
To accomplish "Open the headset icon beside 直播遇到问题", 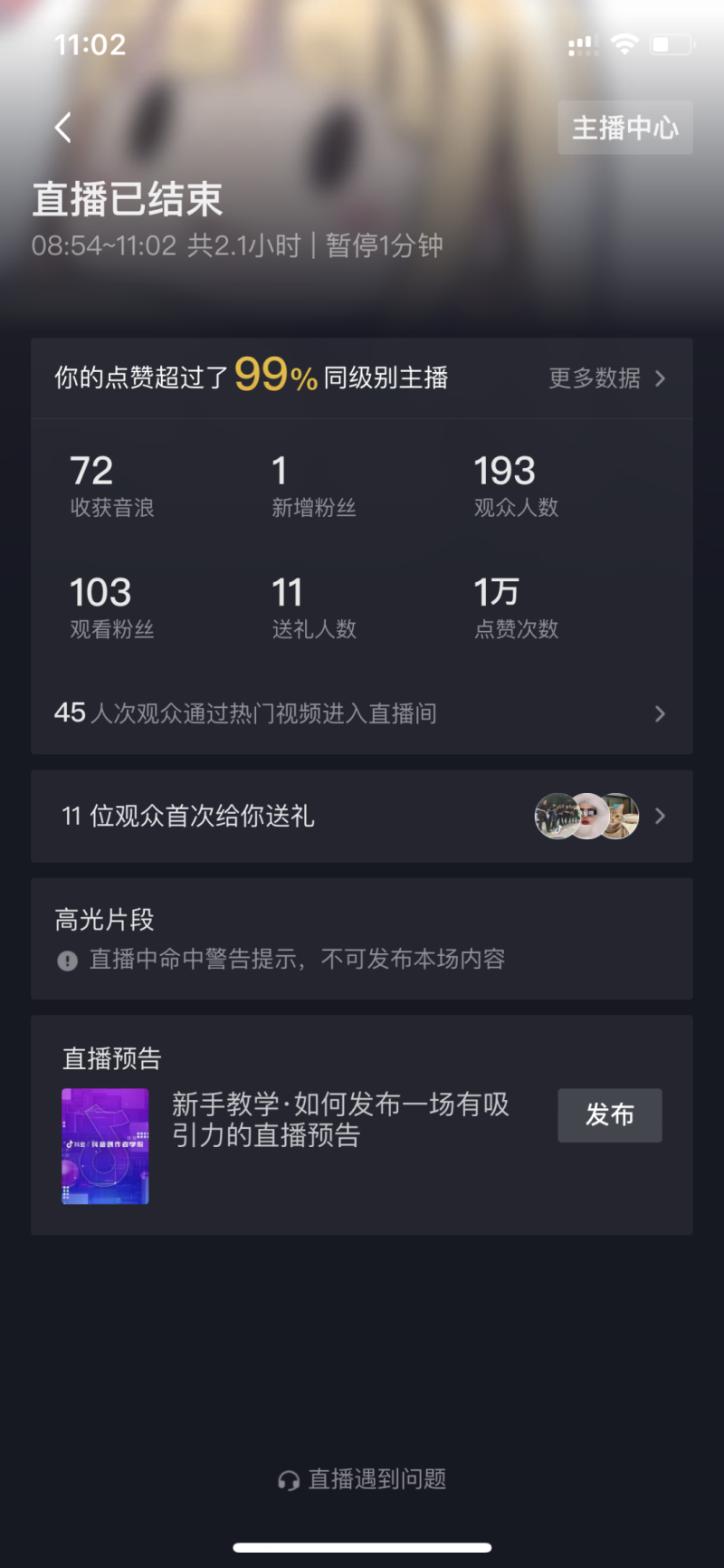I will 289,1479.
